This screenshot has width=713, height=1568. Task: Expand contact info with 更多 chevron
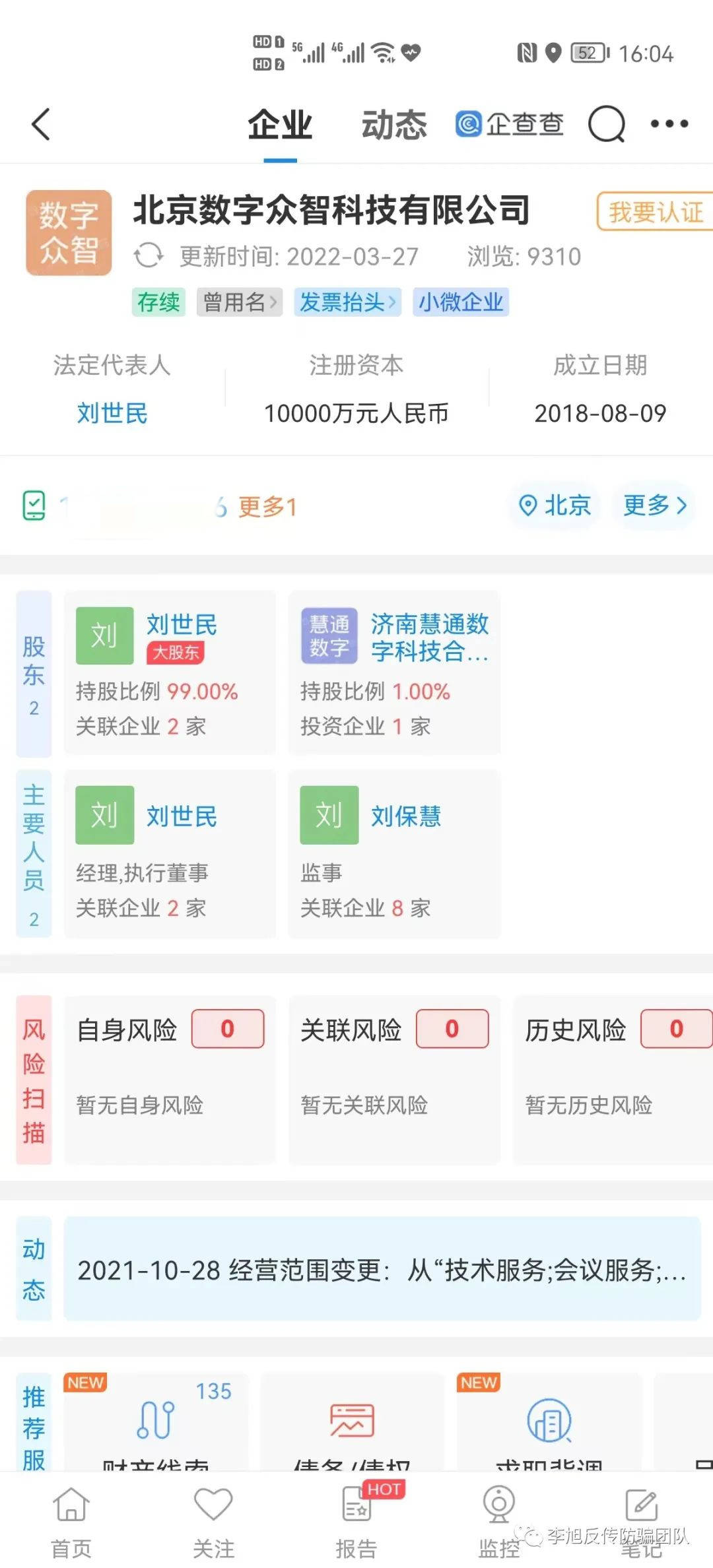pyautogui.click(x=654, y=506)
